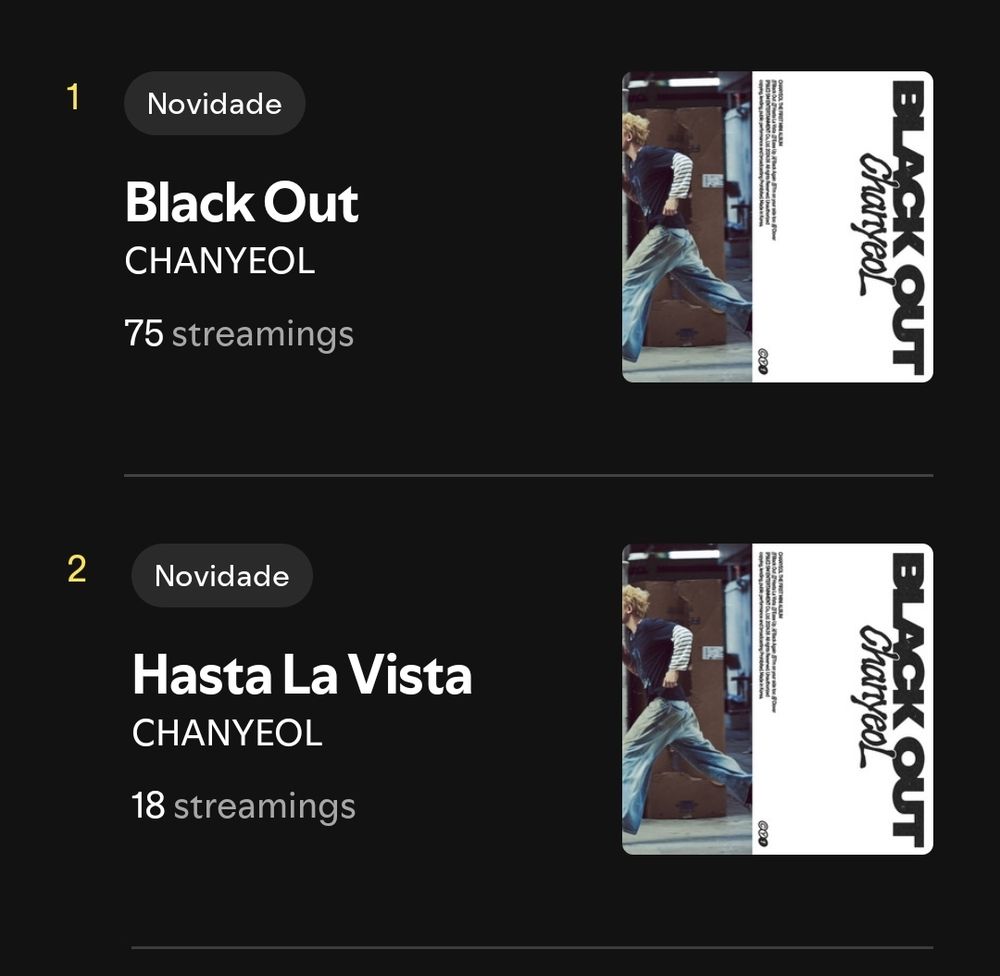Open the Black Out track entry
Screen dimensions: 1000x976
[x=242, y=203]
